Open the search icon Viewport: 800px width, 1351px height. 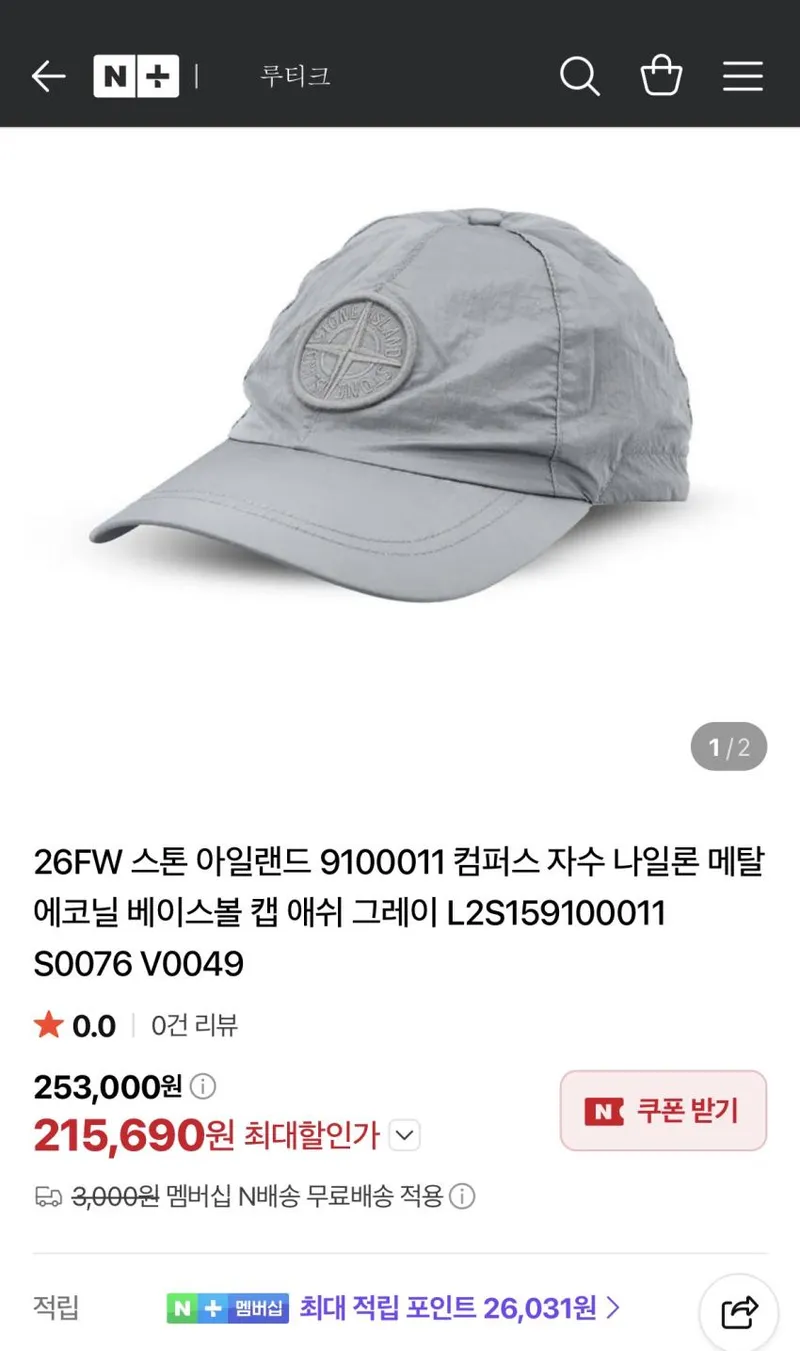pos(579,76)
